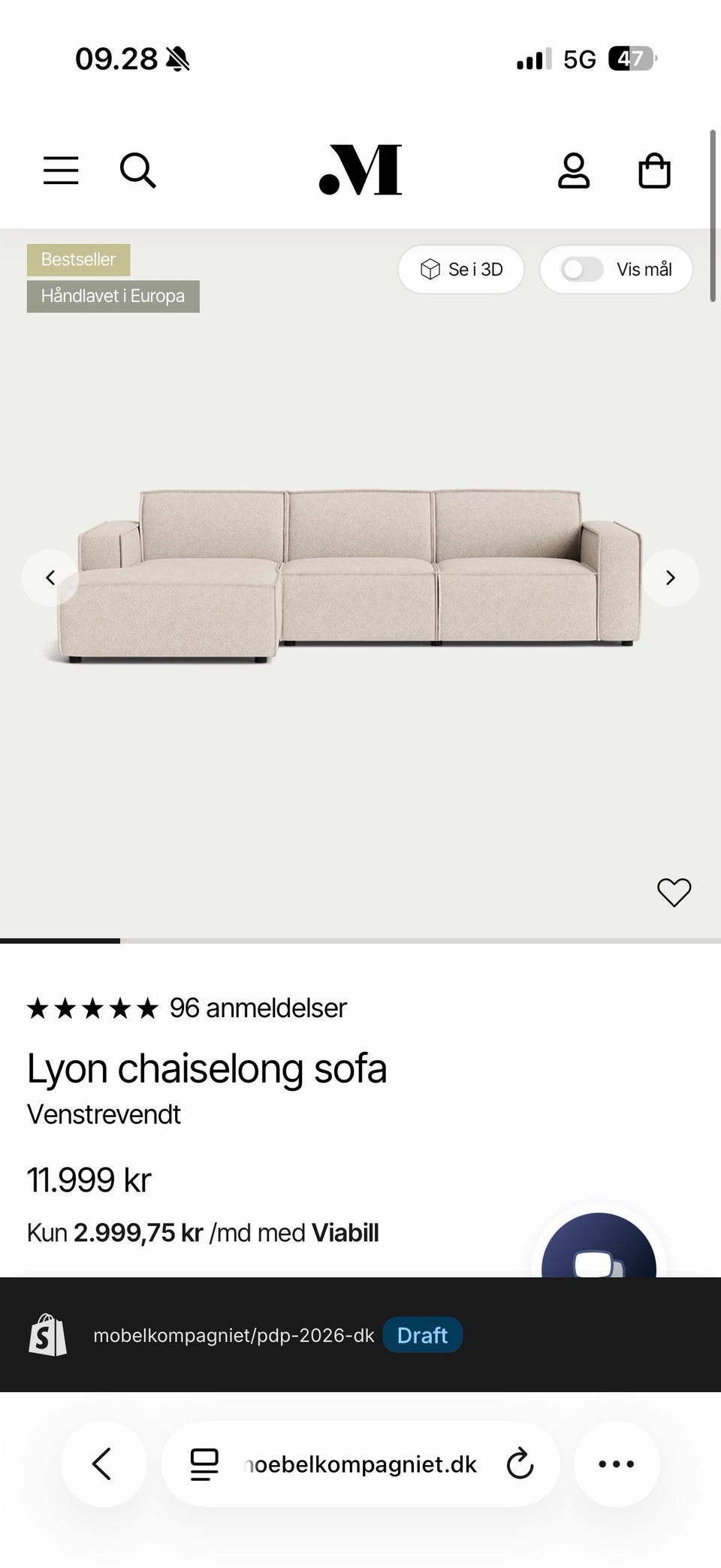
Task: Go back in the browser
Action: pyautogui.click(x=104, y=1464)
